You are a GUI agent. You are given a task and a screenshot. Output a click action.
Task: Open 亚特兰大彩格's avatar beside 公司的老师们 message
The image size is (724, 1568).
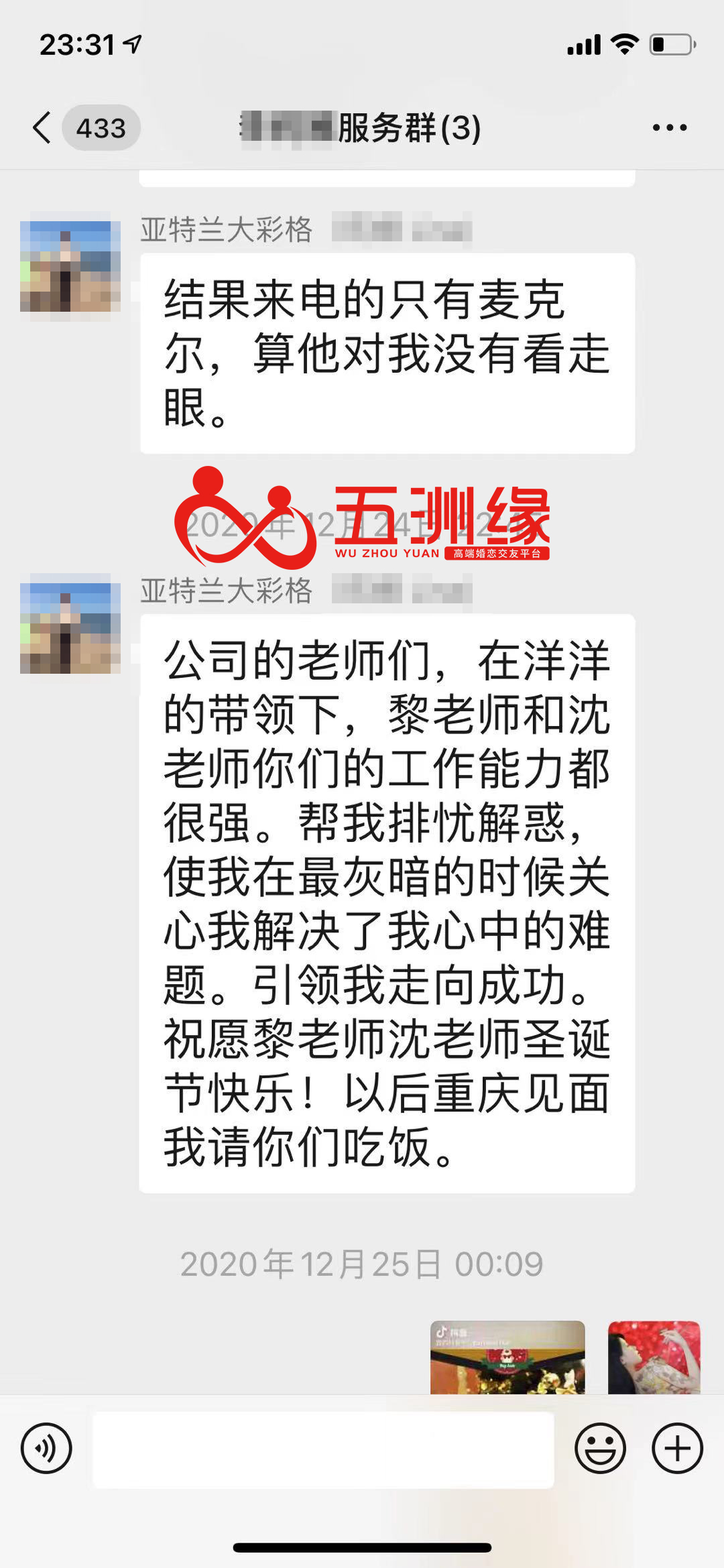click(x=70, y=623)
